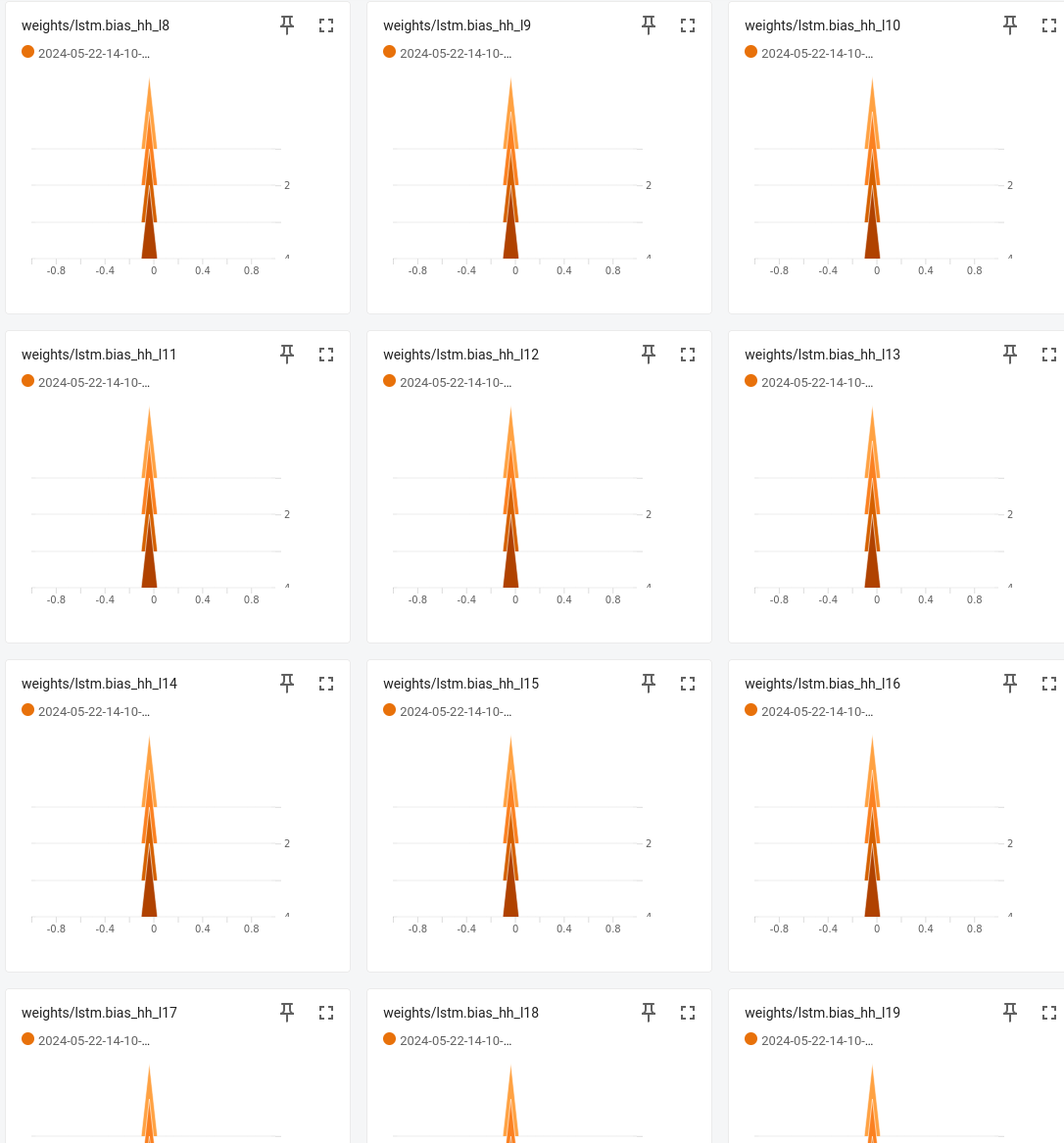Pin the lstm.bias_hh_l16 card
1064x1143 pixels.
coord(1010,684)
